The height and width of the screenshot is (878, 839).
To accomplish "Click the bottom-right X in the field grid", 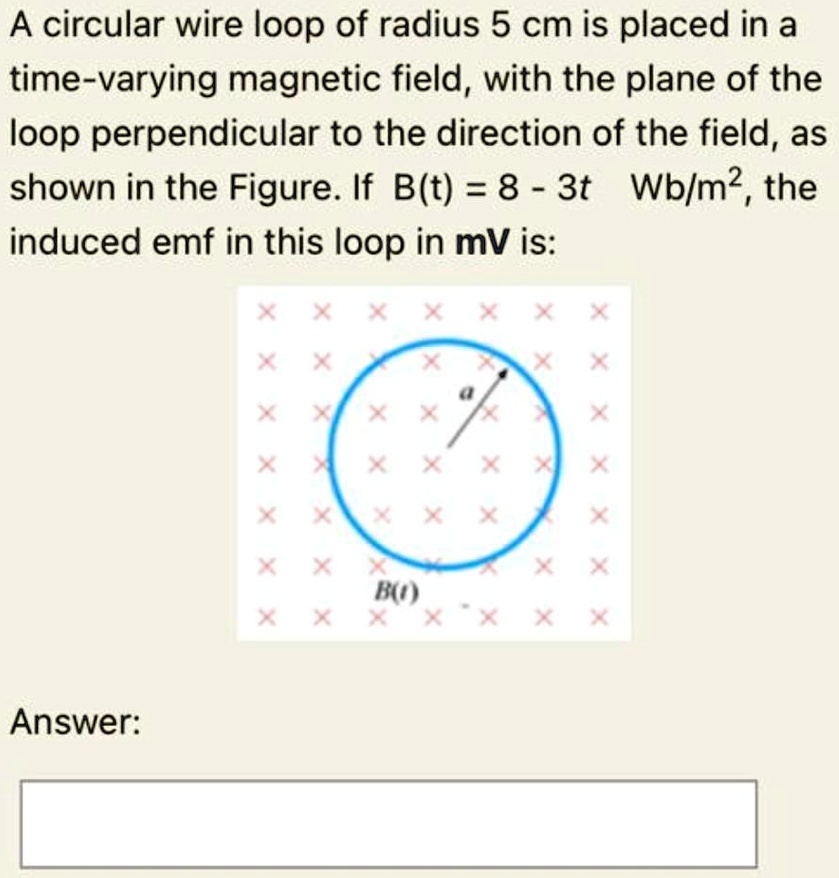I will [x=597, y=617].
